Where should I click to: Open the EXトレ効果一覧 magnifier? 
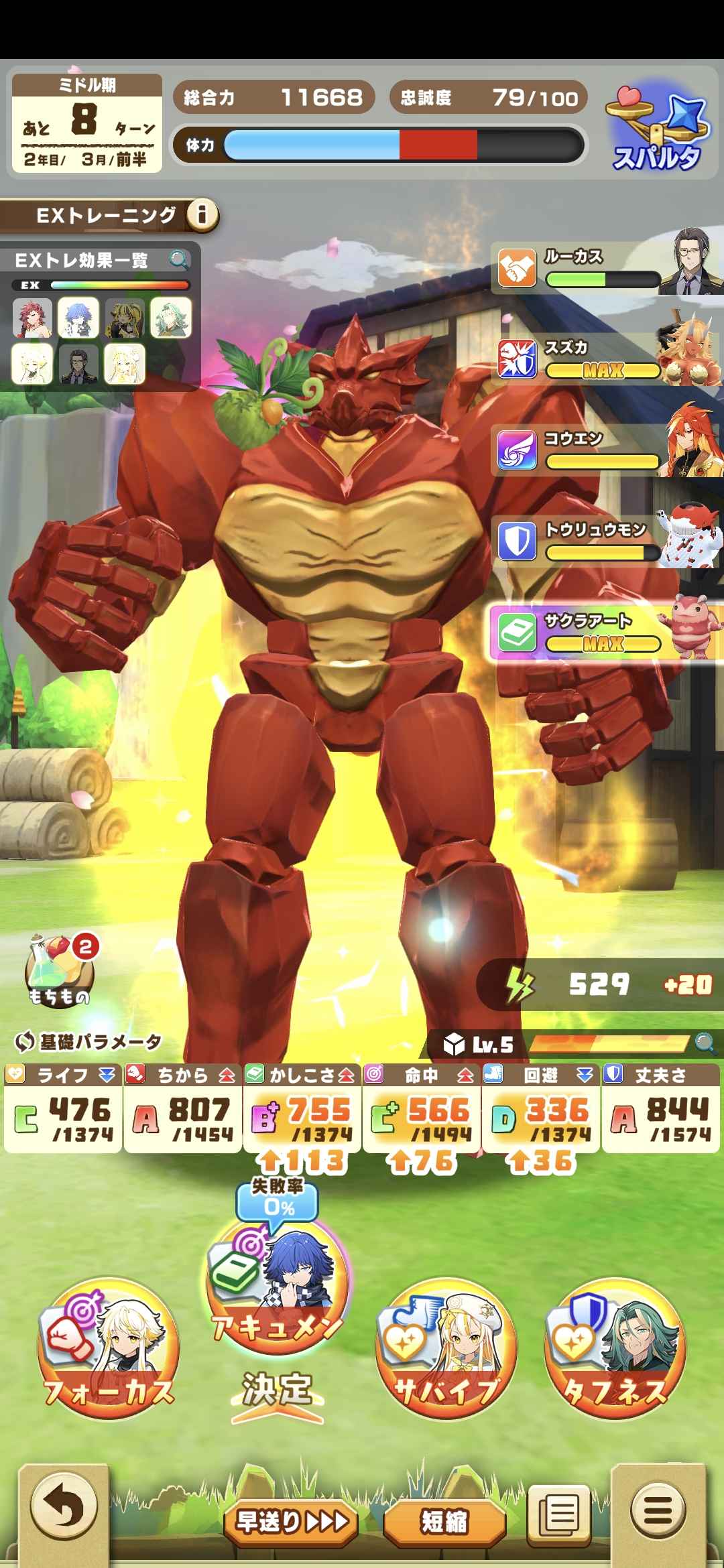(178, 260)
